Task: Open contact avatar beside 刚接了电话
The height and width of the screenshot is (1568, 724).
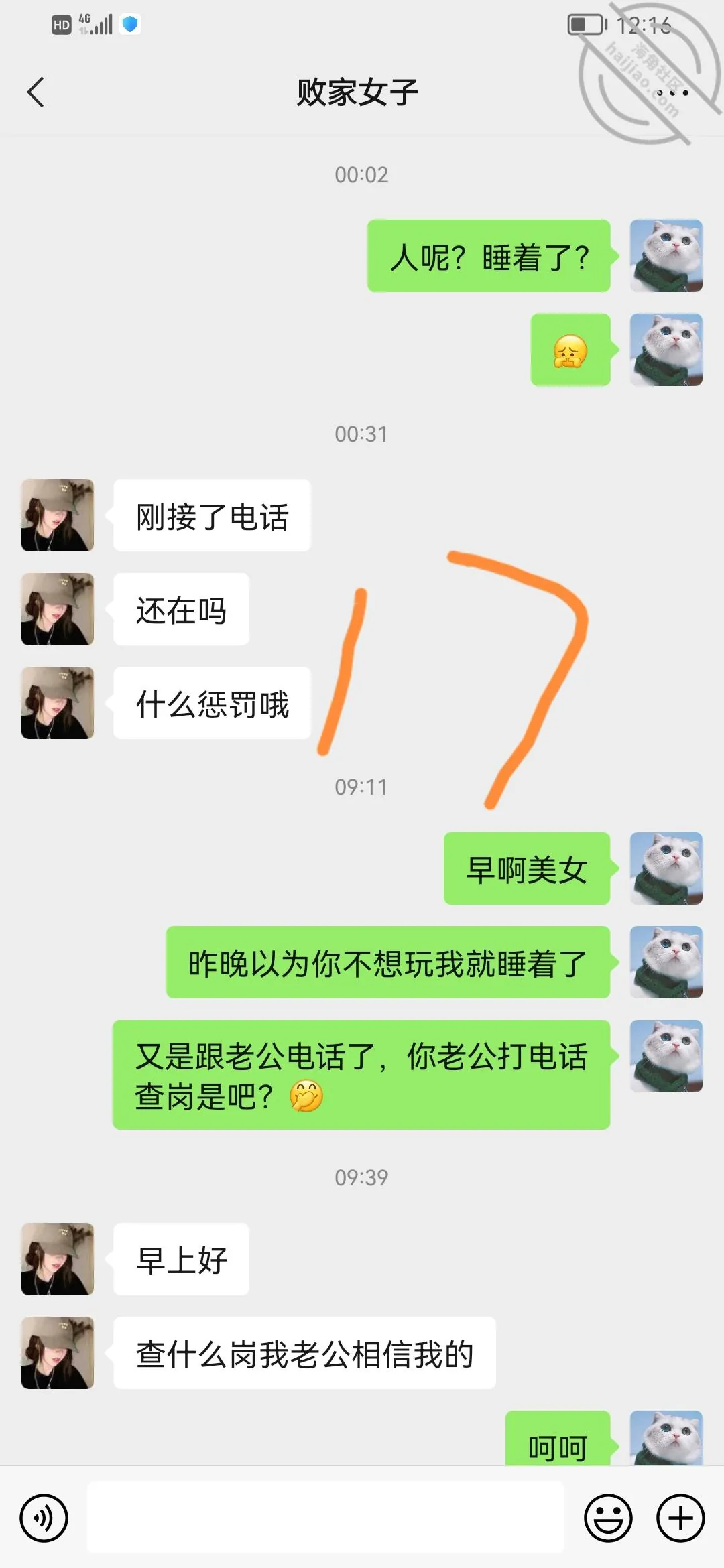Action: pos(58,515)
